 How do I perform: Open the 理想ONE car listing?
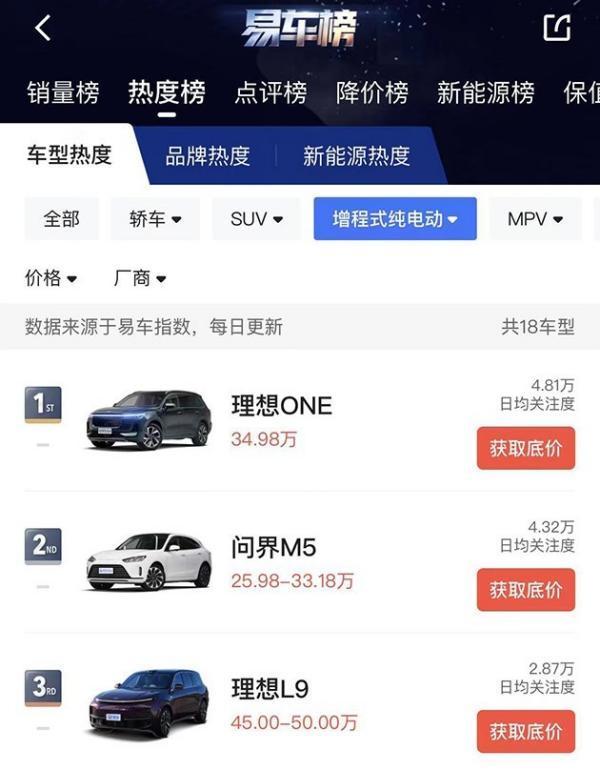point(281,406)
